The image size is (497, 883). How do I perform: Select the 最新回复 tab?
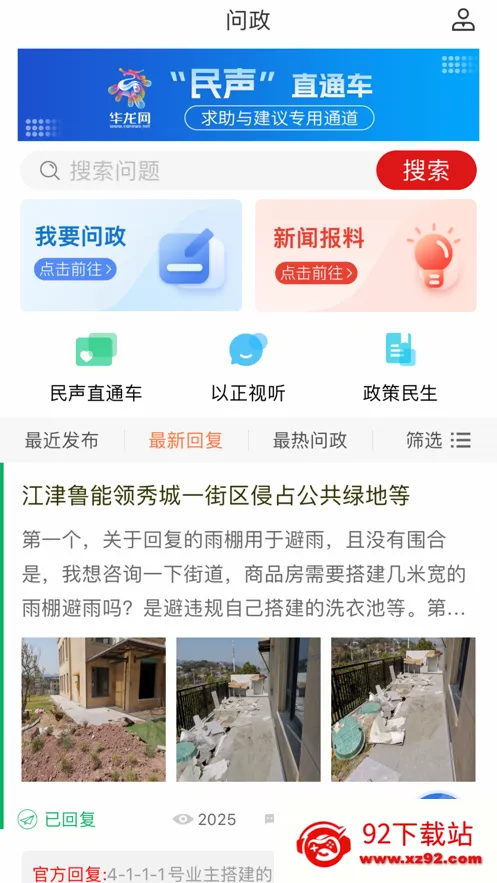click(x=186, y=440)
